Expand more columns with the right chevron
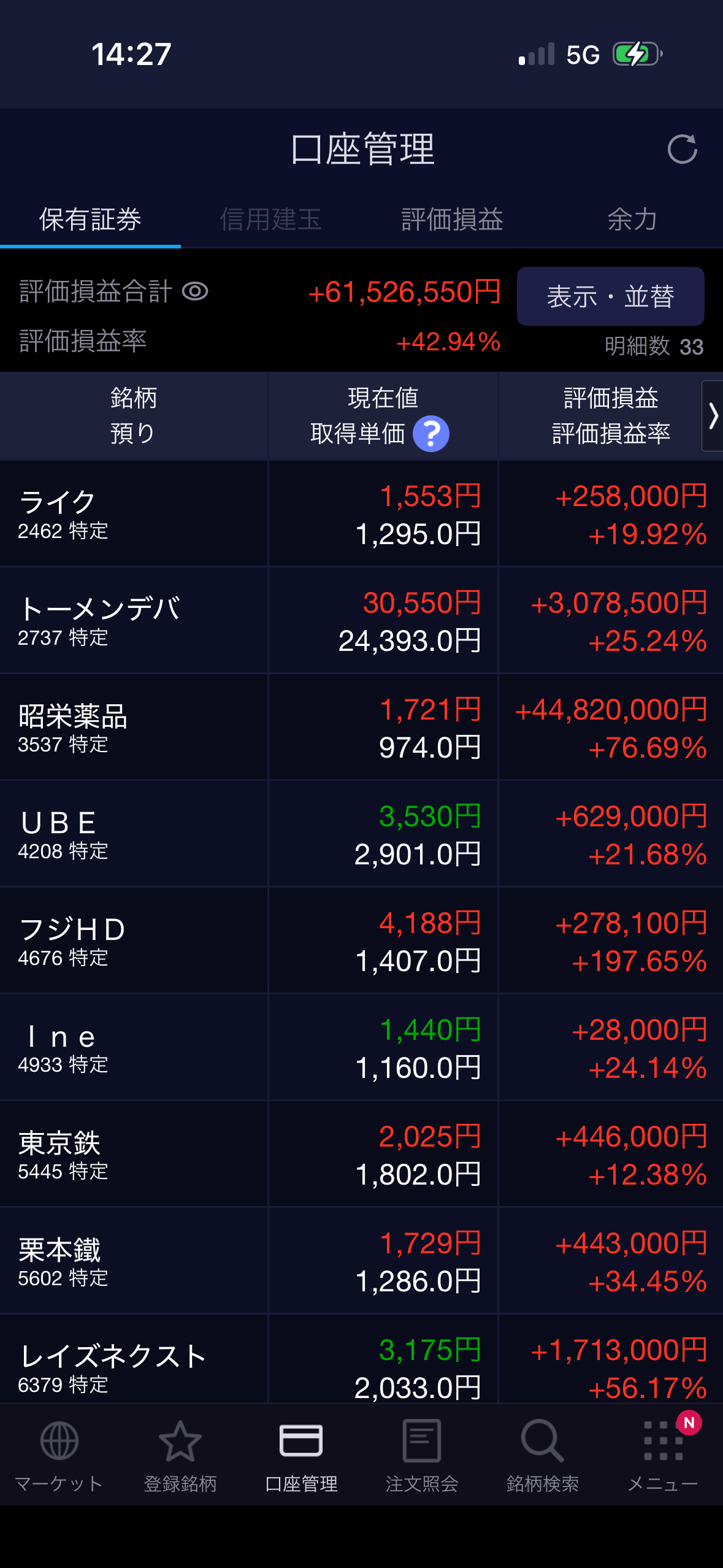This screenshot has height=1568, width=723. tap(713, 416)
